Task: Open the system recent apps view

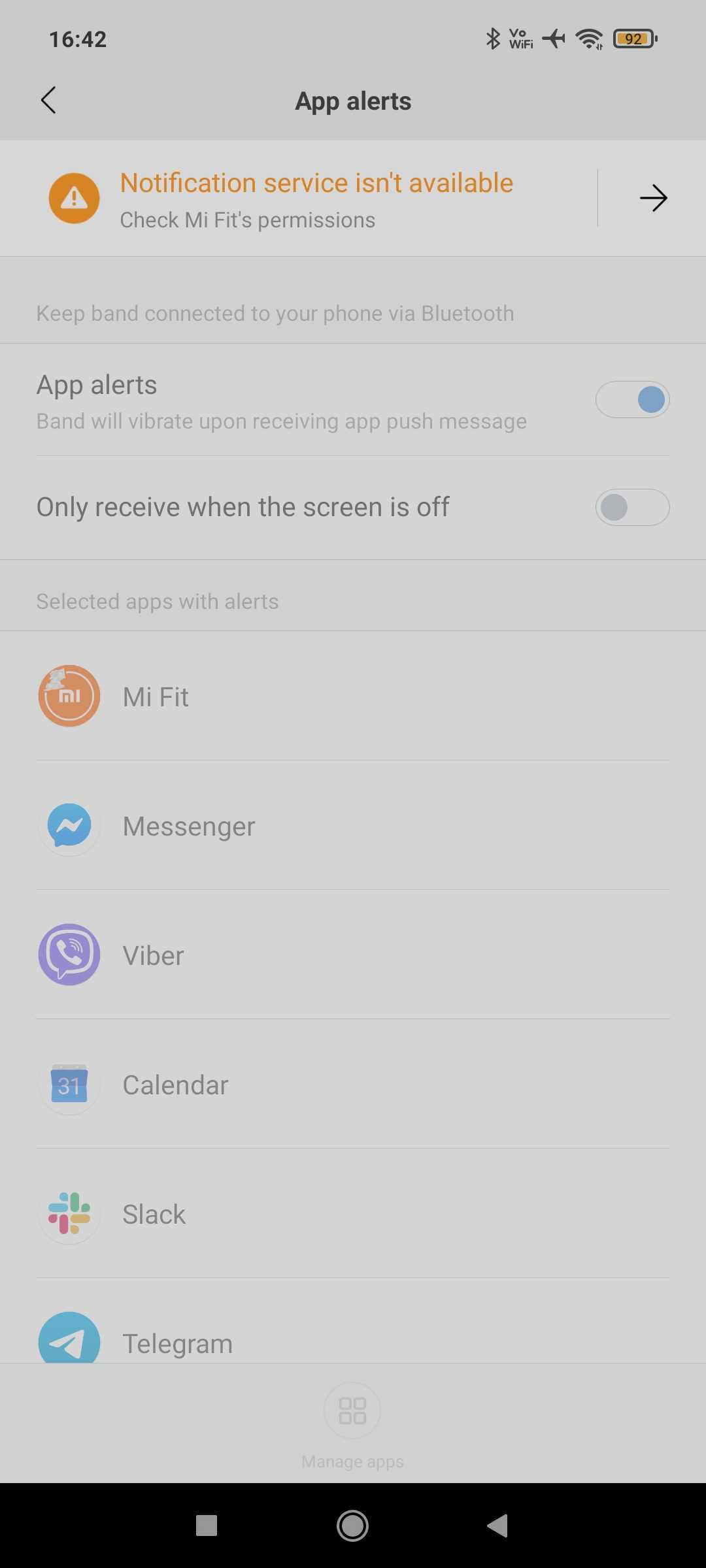Action: pyautogui.click(x=207, y=1526)
